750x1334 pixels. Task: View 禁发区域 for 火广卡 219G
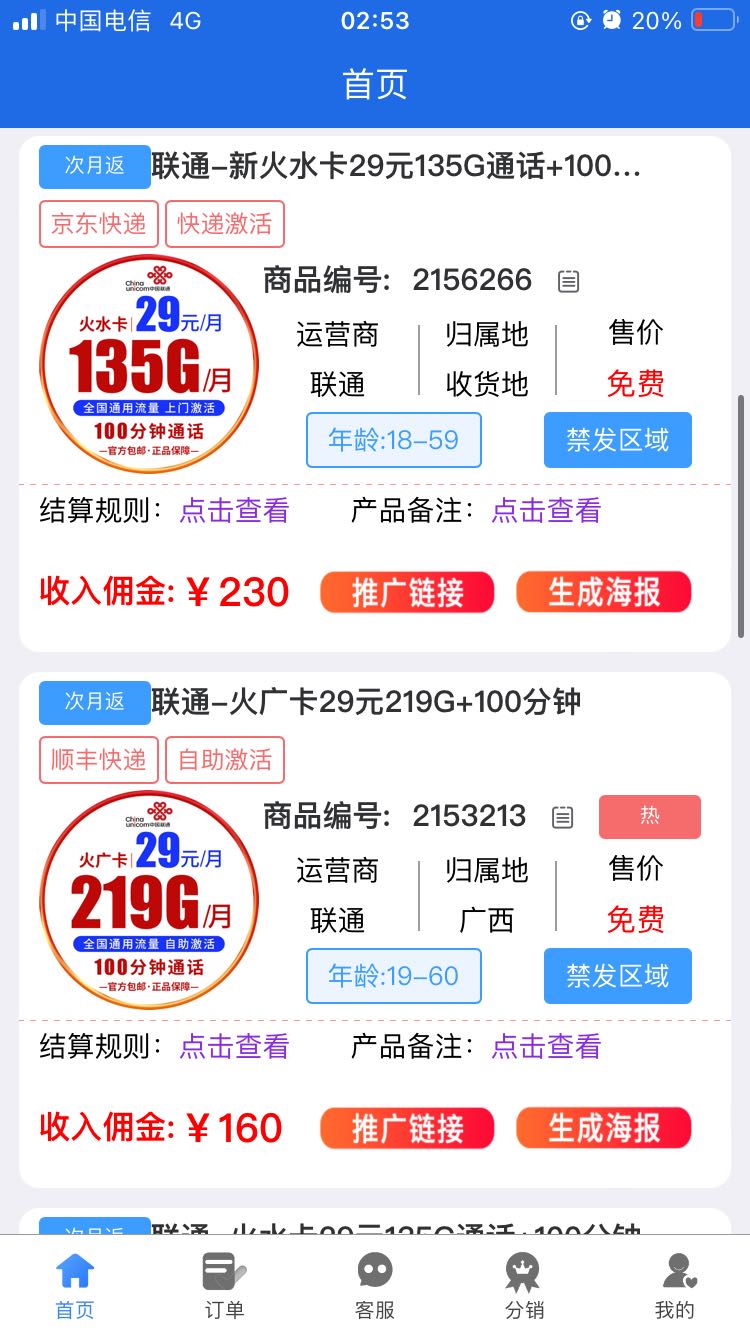pyautogui.click(x=617, y=976)
